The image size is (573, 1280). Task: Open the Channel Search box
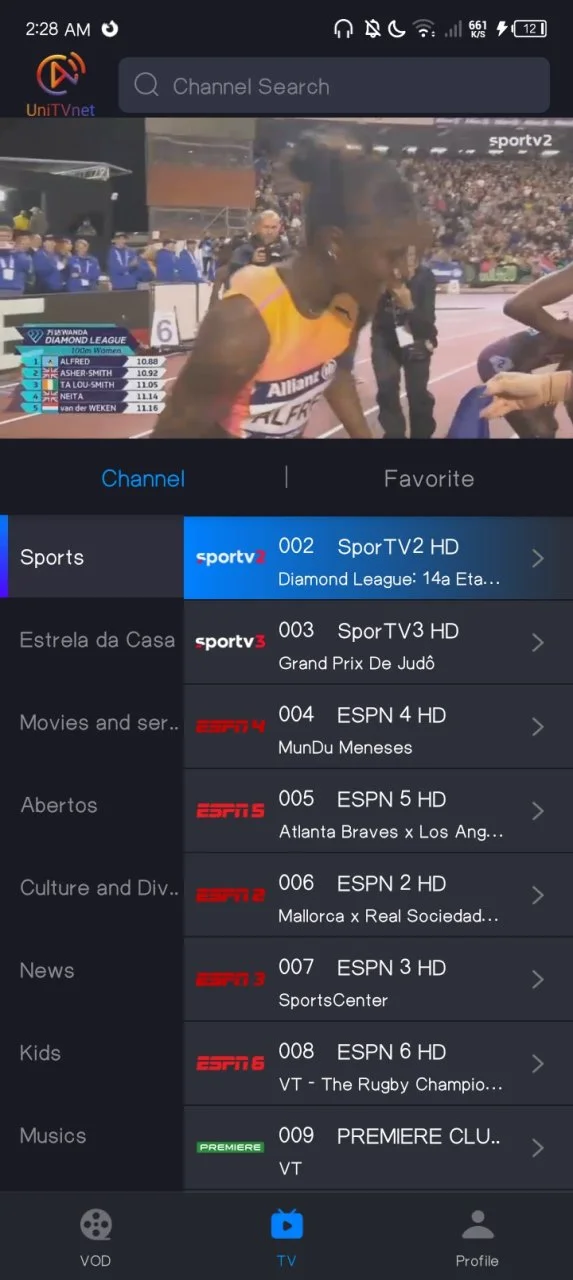point(334,86)
